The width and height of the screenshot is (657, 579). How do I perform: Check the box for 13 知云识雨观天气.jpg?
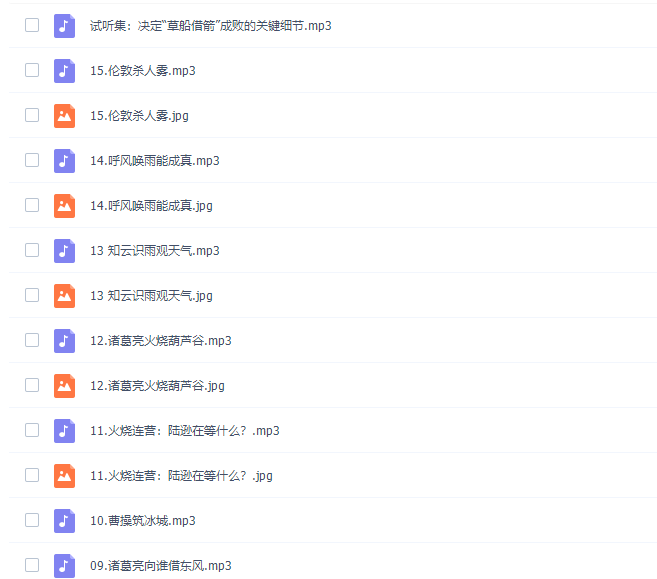coord(32,295)
